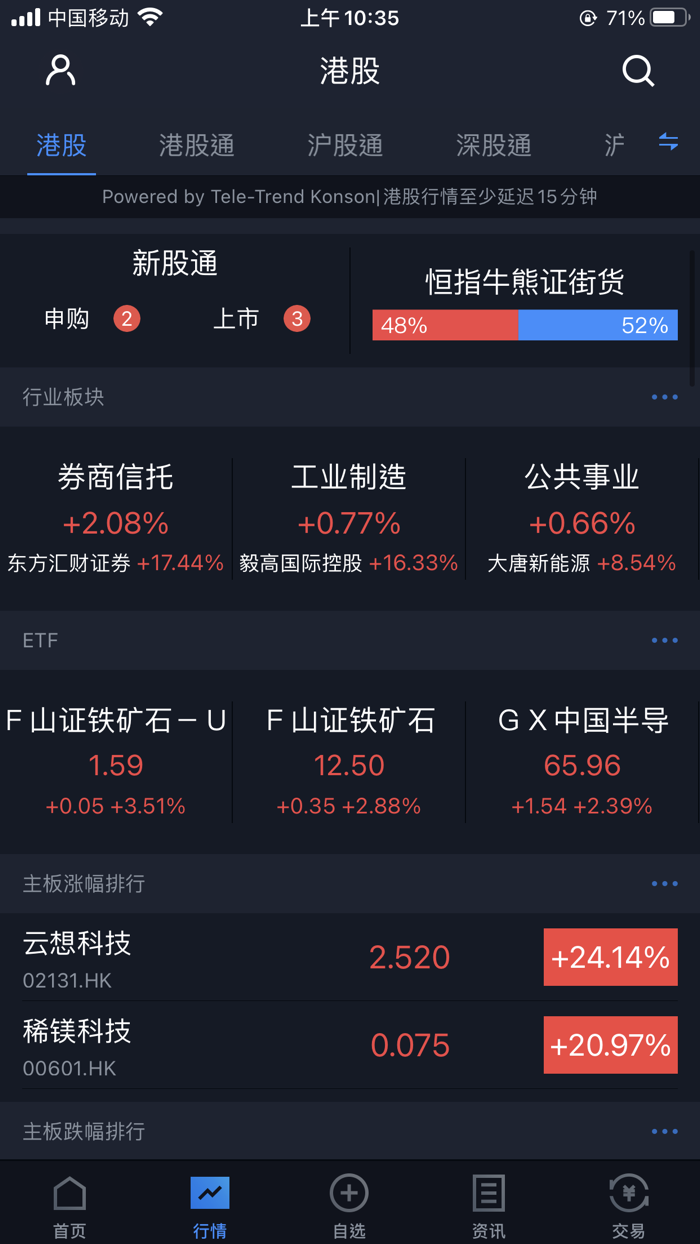This screenshot has height=1244, width=700.
Task: Open the 券商信托 sector card
Action: (116, 518)
